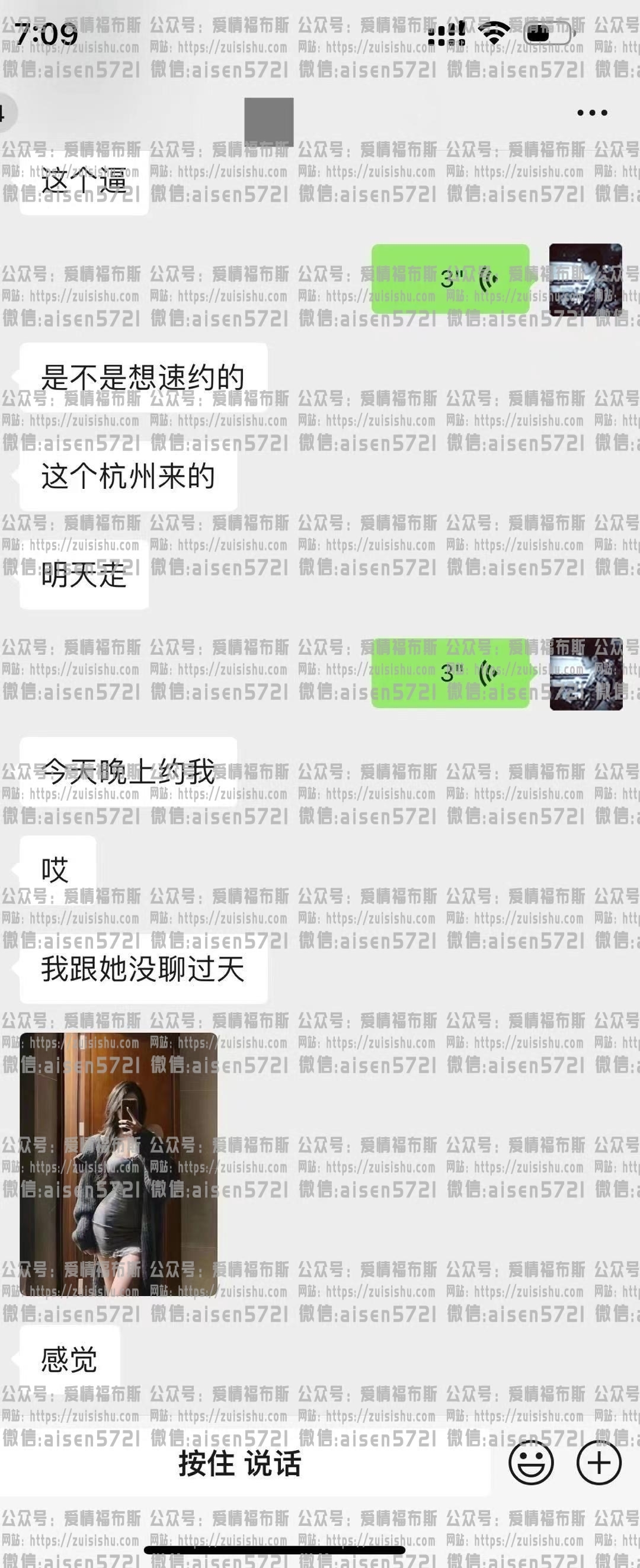This screenshot has height=1568, width=640.
Task: Play the voice message following 这个逼
Action: point(450,279)
